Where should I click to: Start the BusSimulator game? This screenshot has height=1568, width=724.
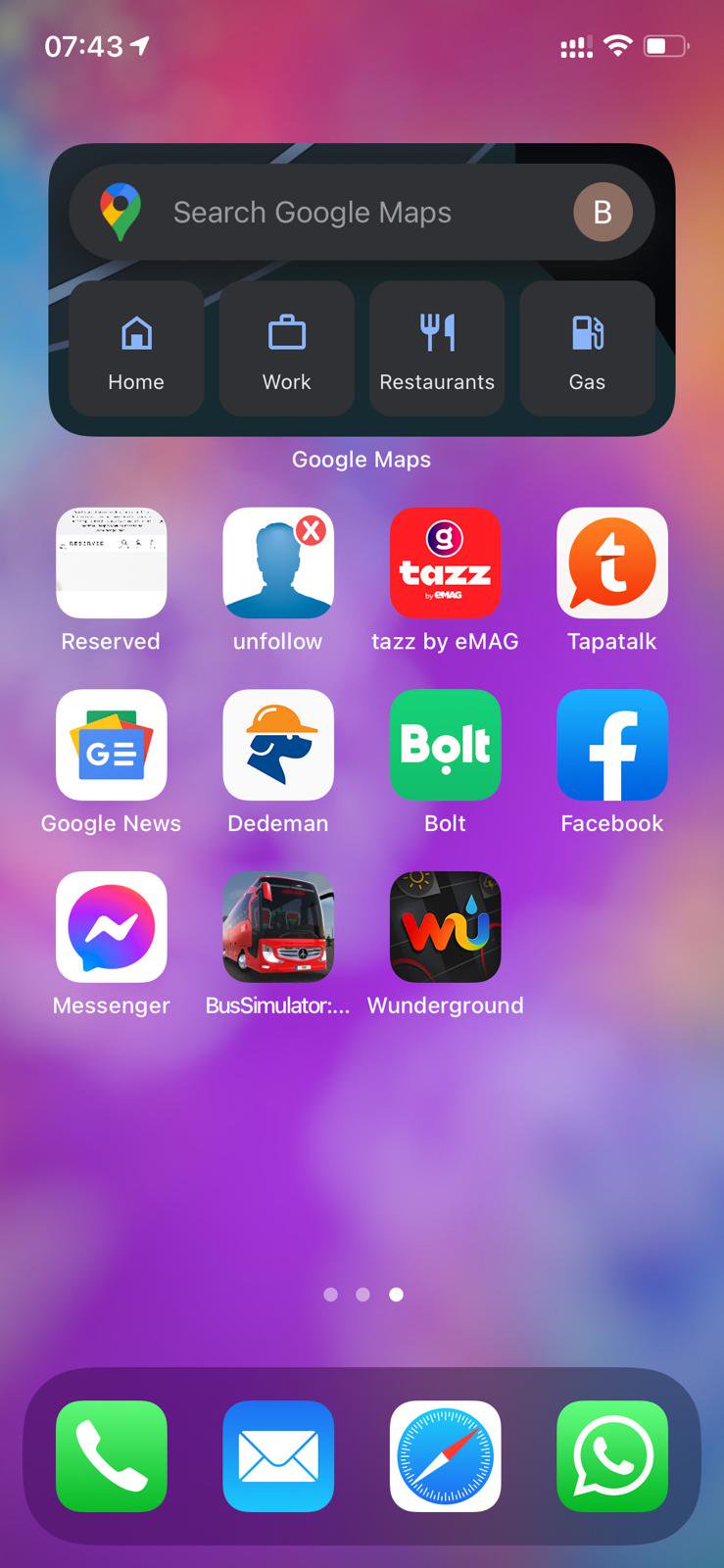pos(278,927)
